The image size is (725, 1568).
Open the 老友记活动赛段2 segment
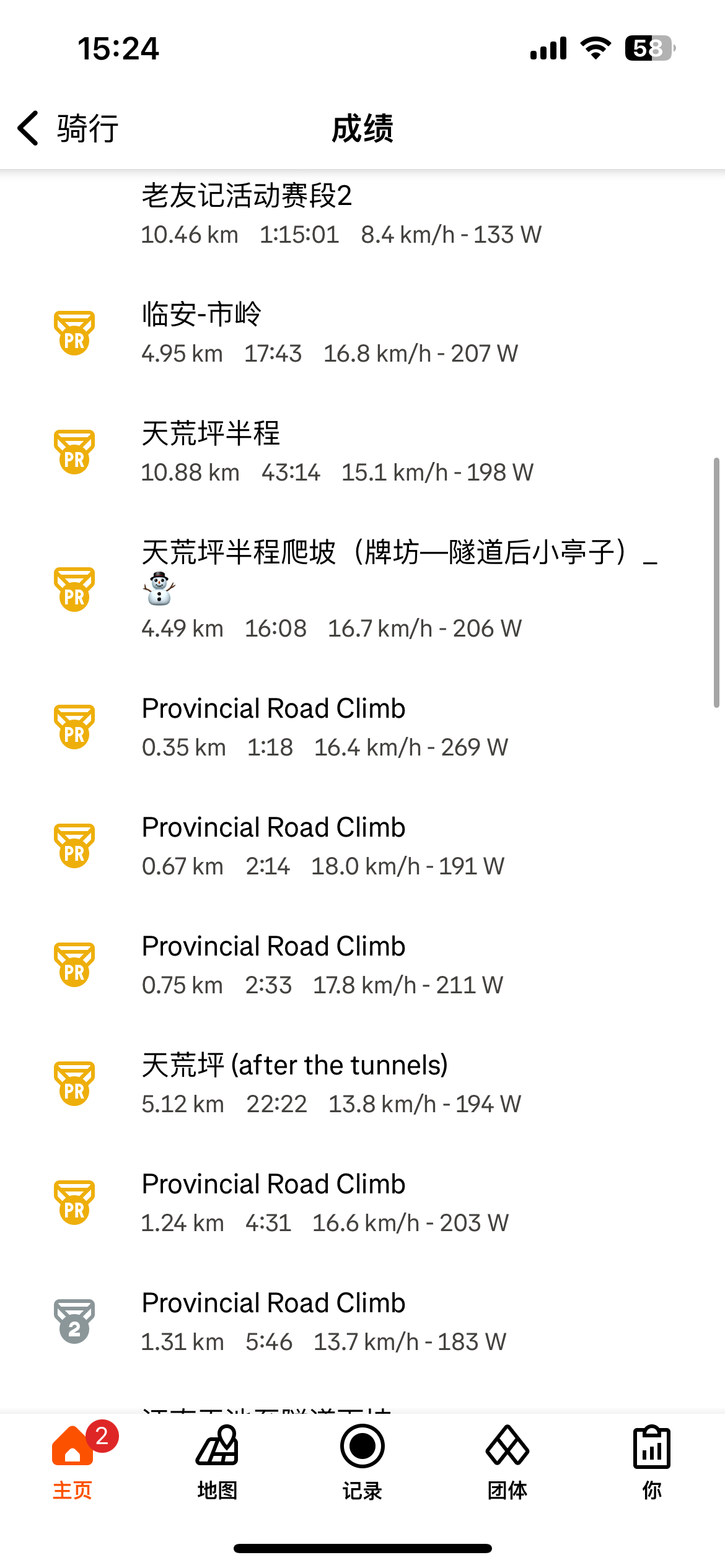click(x=362, y=214)
